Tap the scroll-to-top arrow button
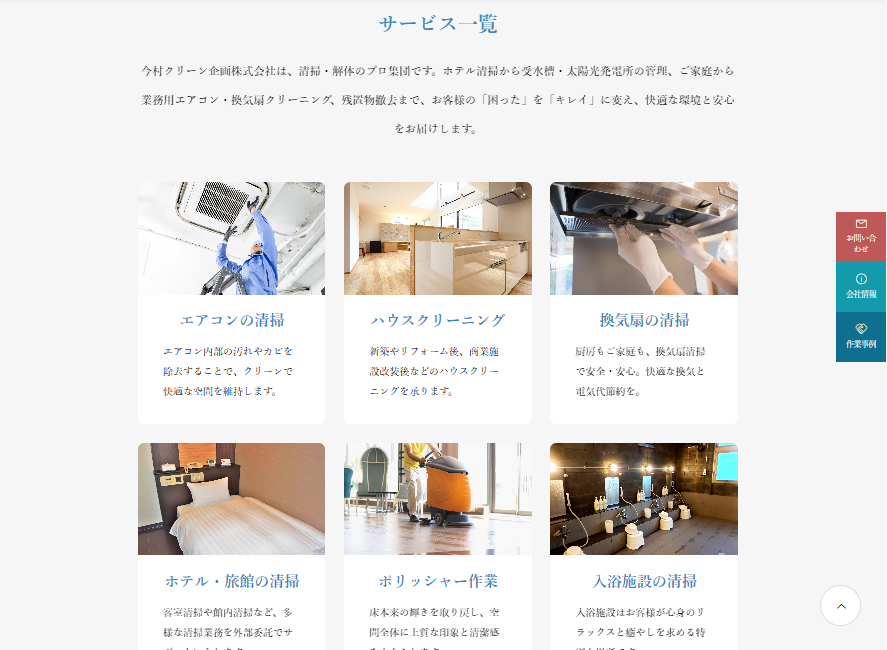 tap(840, 605)
